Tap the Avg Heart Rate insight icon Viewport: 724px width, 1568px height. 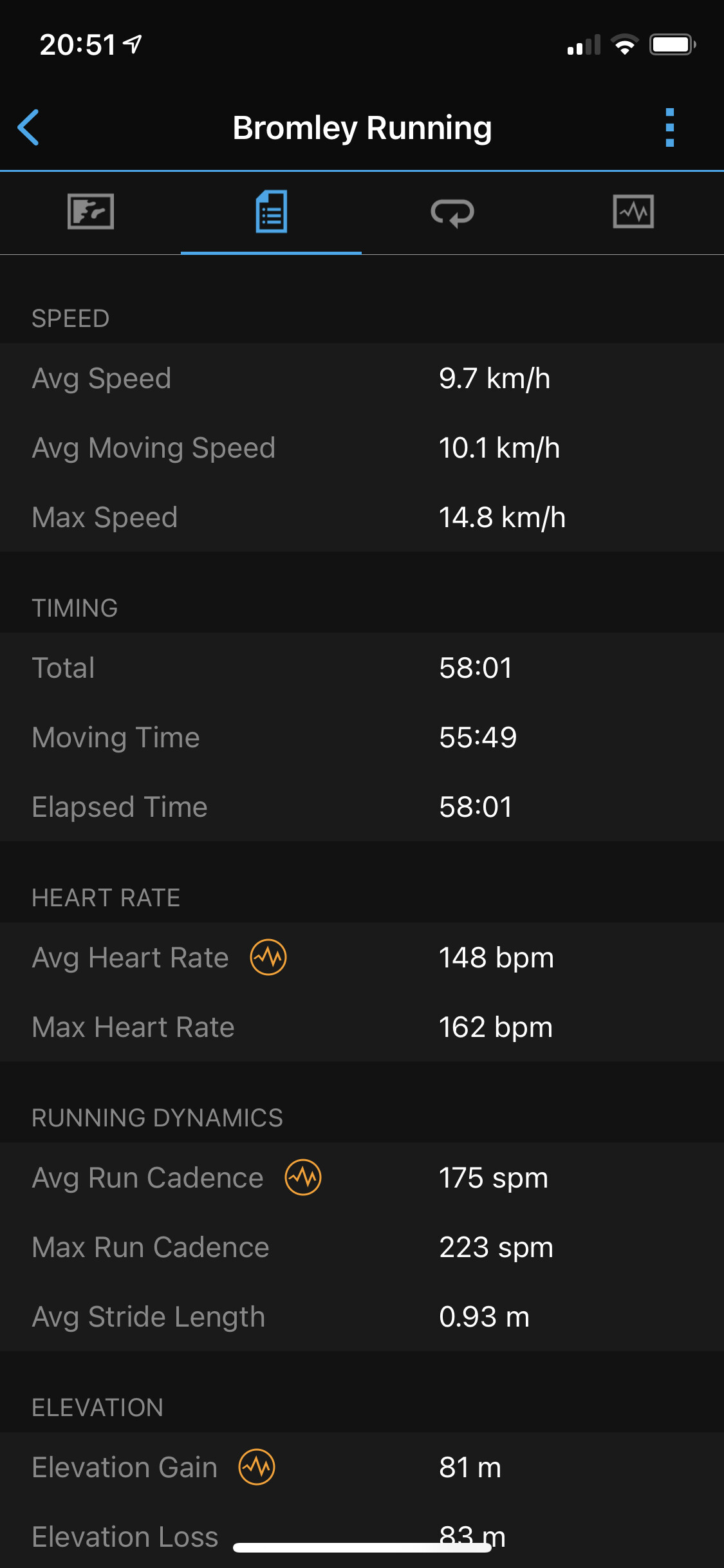pyautogui.click(x=268, y=957)
